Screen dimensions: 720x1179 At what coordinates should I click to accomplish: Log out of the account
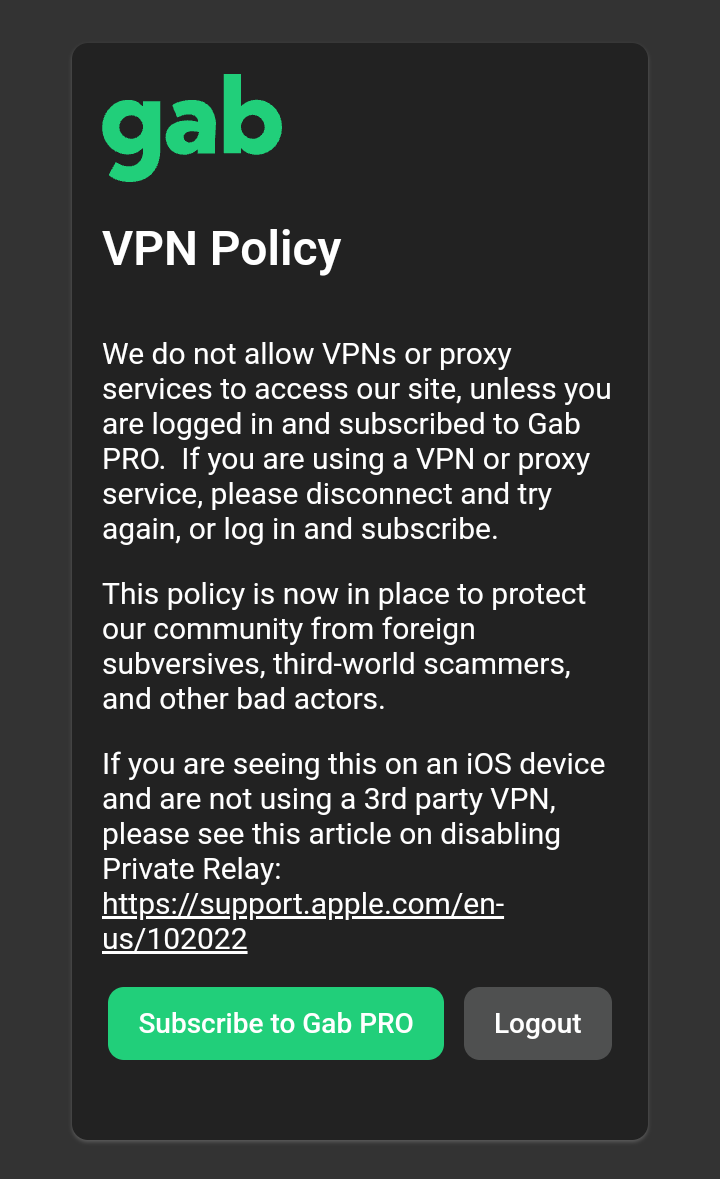pos(537,1023)
